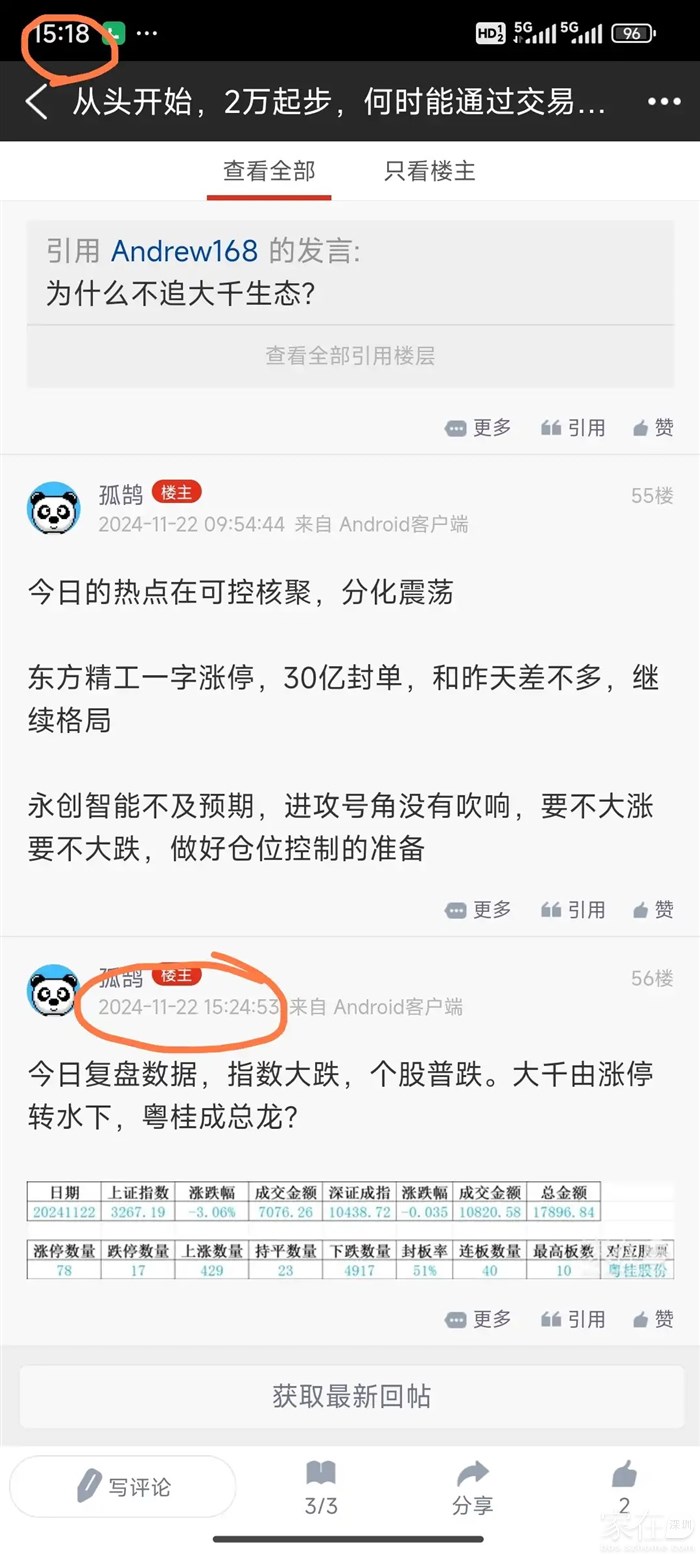Screen dimensions: 700x1555
Task: Expand 查看全部引用楼层
Action: click(350, 355)
